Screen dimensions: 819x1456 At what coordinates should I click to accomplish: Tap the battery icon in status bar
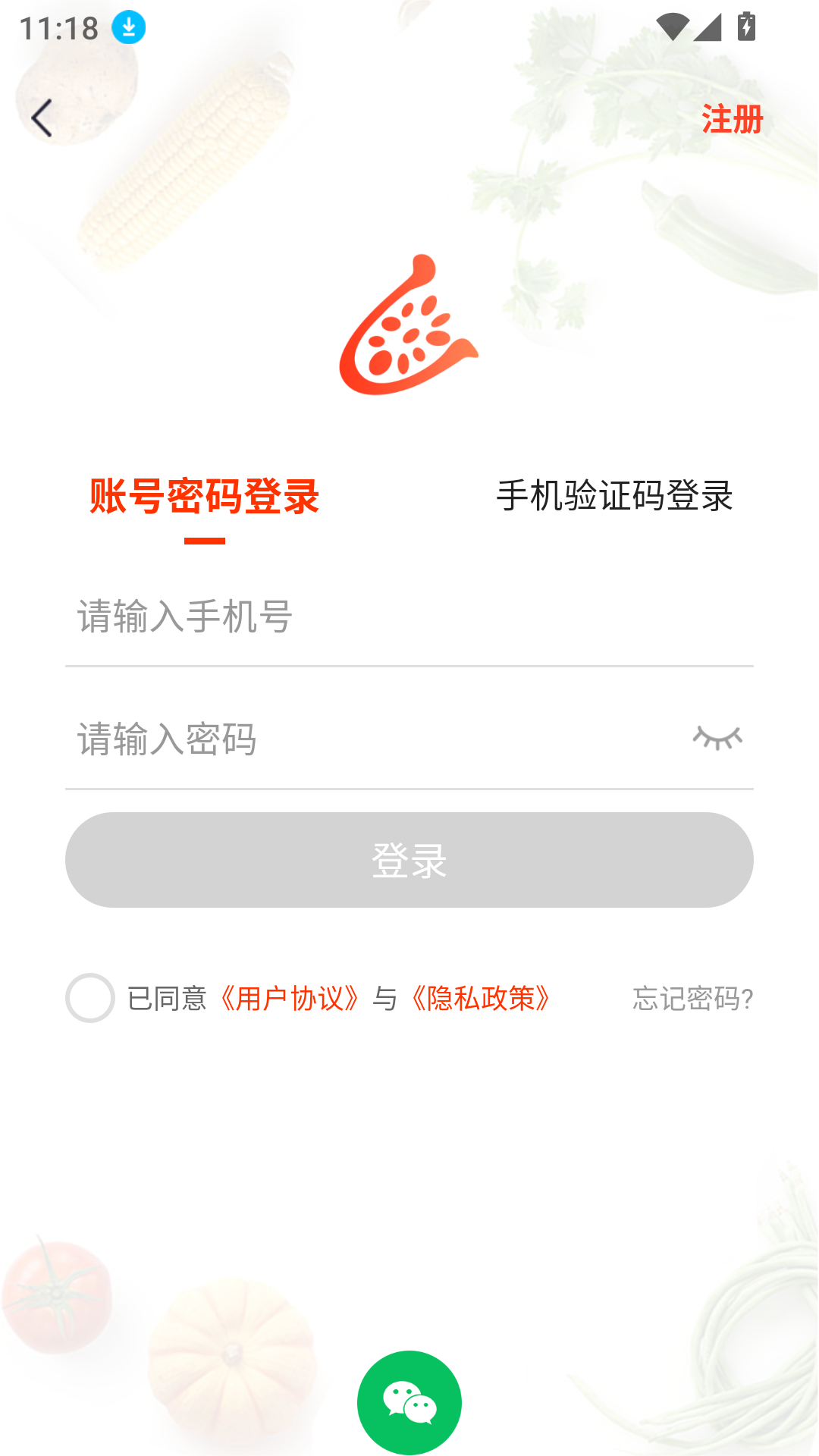(x=746, y=24)
